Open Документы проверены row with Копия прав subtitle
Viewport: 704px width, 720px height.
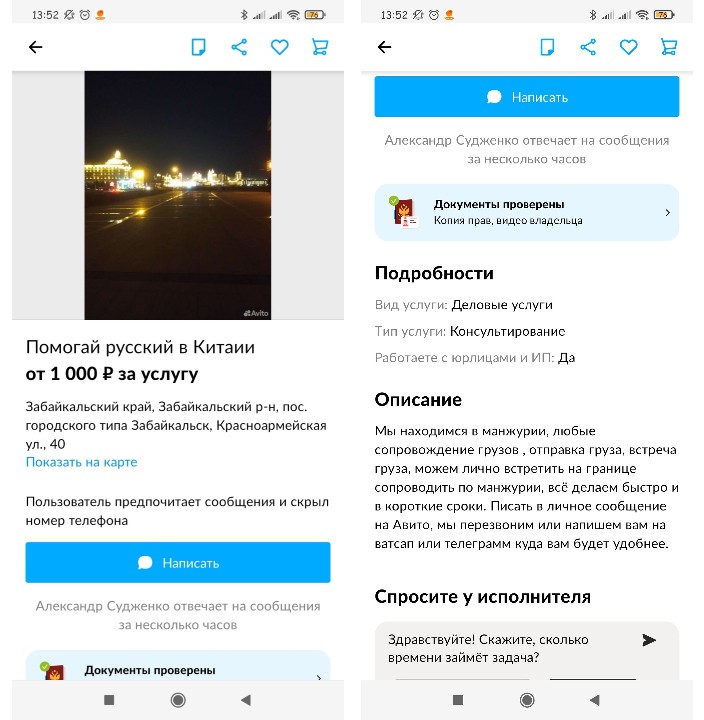click(x=526, y=212)
